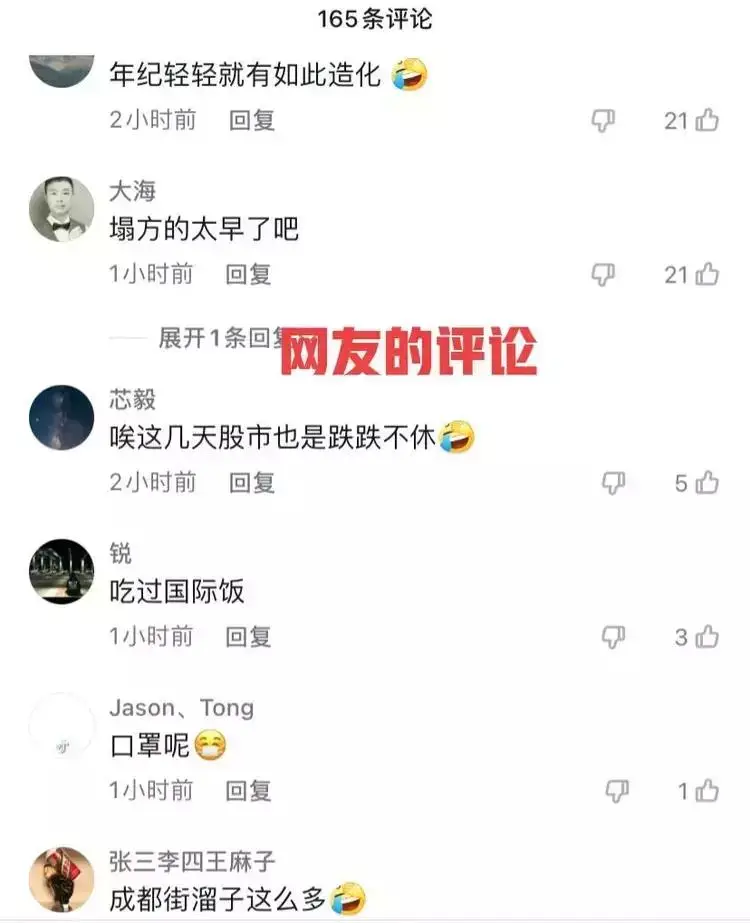Dislike 芯毅's comment
The image size is (750, 923).
click(612, 483)
